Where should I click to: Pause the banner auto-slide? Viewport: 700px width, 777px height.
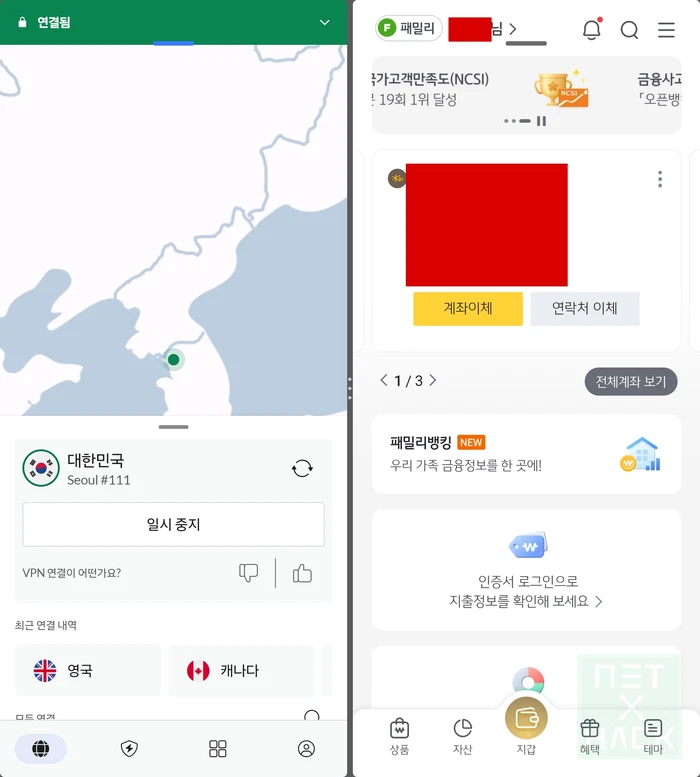click(541, 121)
